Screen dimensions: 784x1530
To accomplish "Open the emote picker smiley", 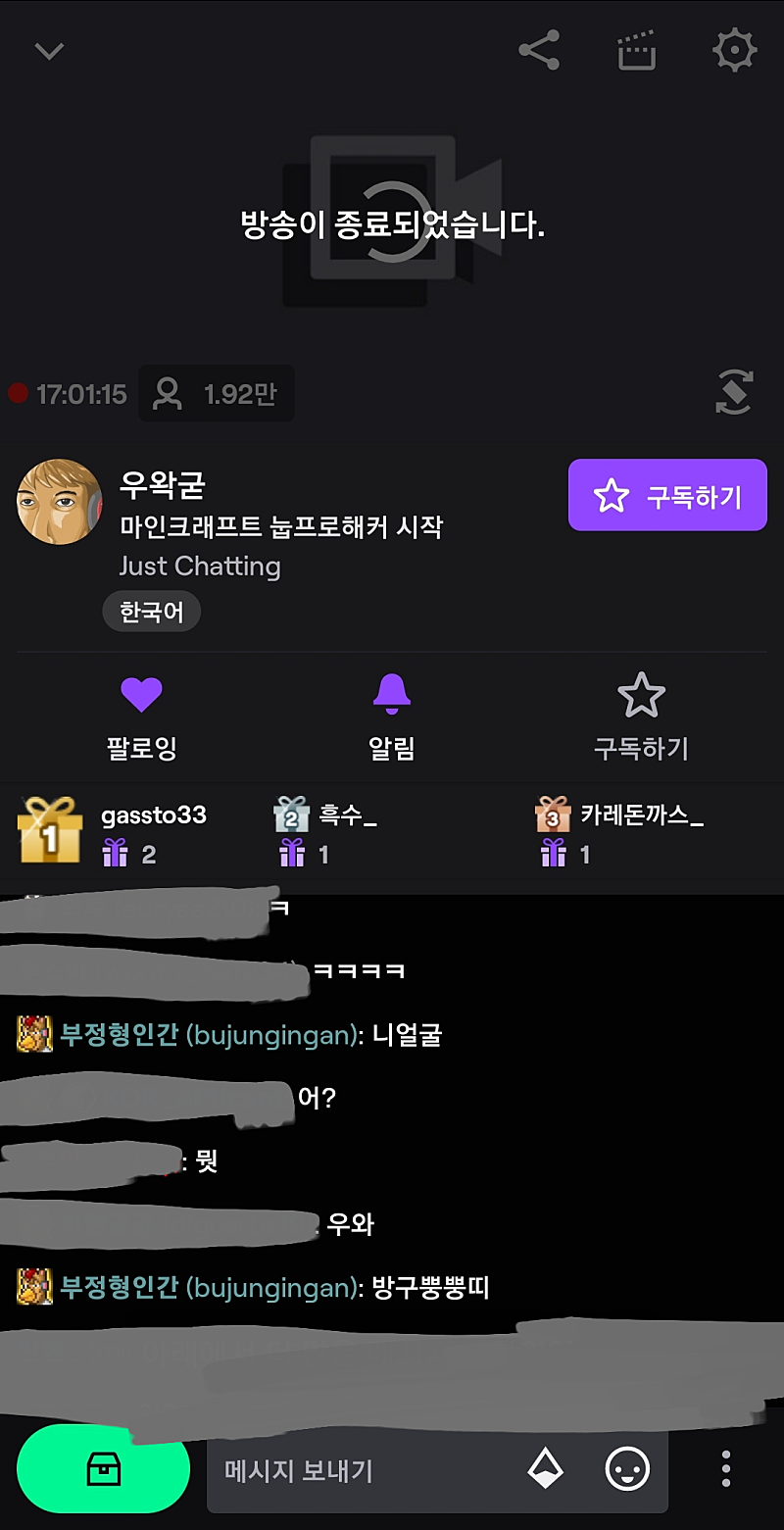I will [x=627, y=1469].
